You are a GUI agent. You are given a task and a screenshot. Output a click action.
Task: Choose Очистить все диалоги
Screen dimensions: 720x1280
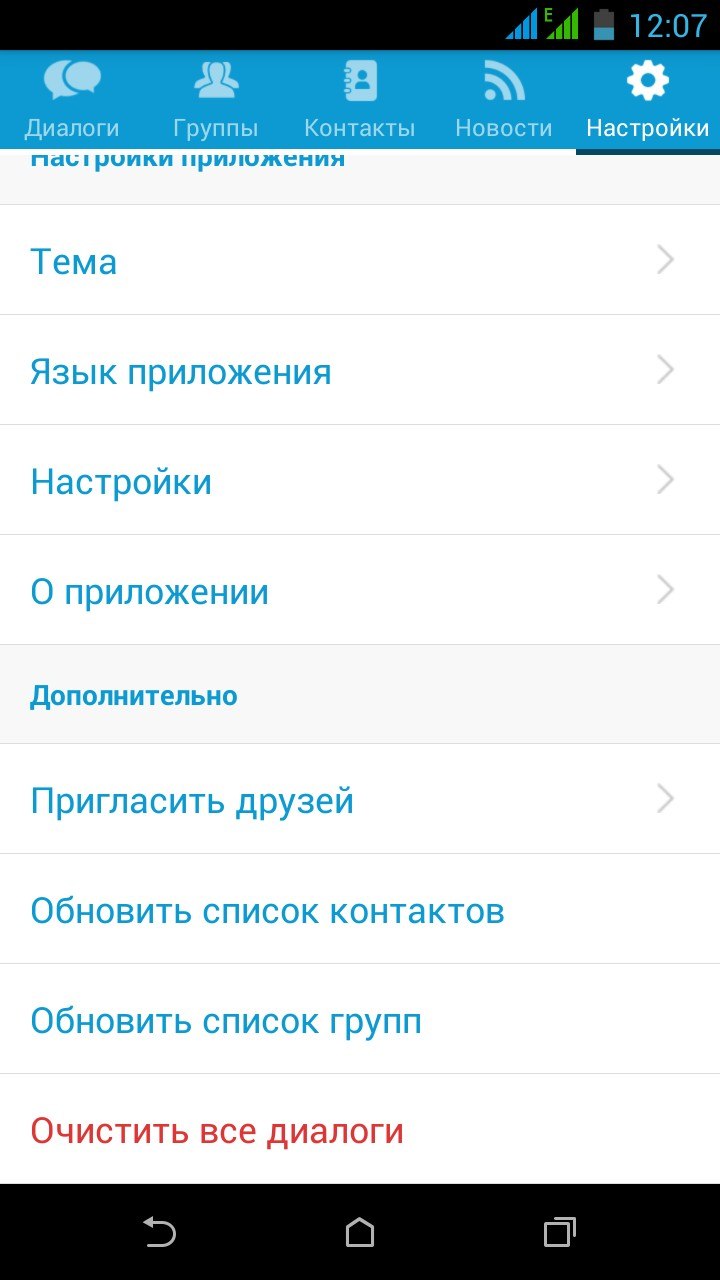(360, 1130)
